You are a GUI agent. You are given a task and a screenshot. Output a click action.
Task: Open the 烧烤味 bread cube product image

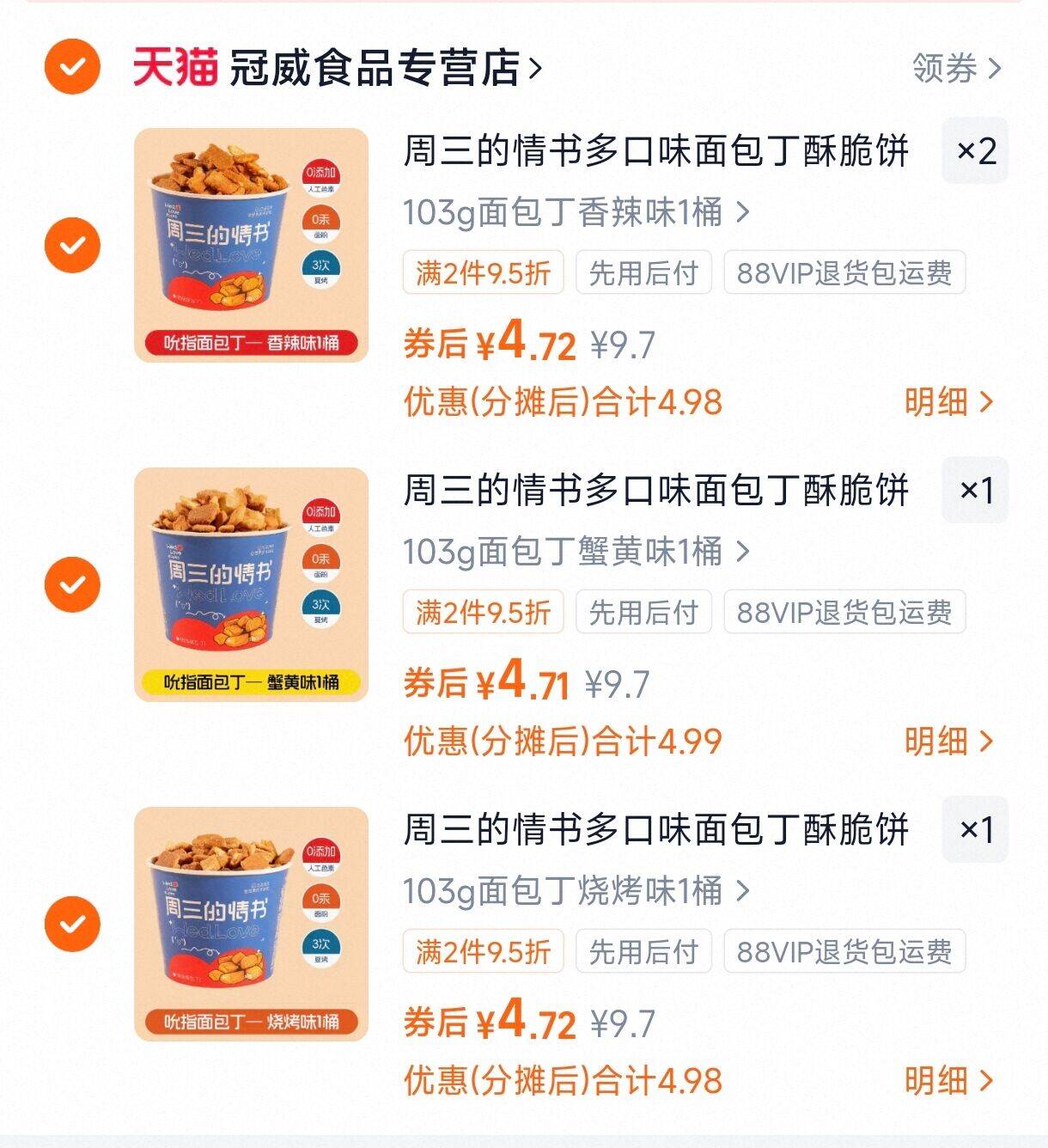pos(251,924)
